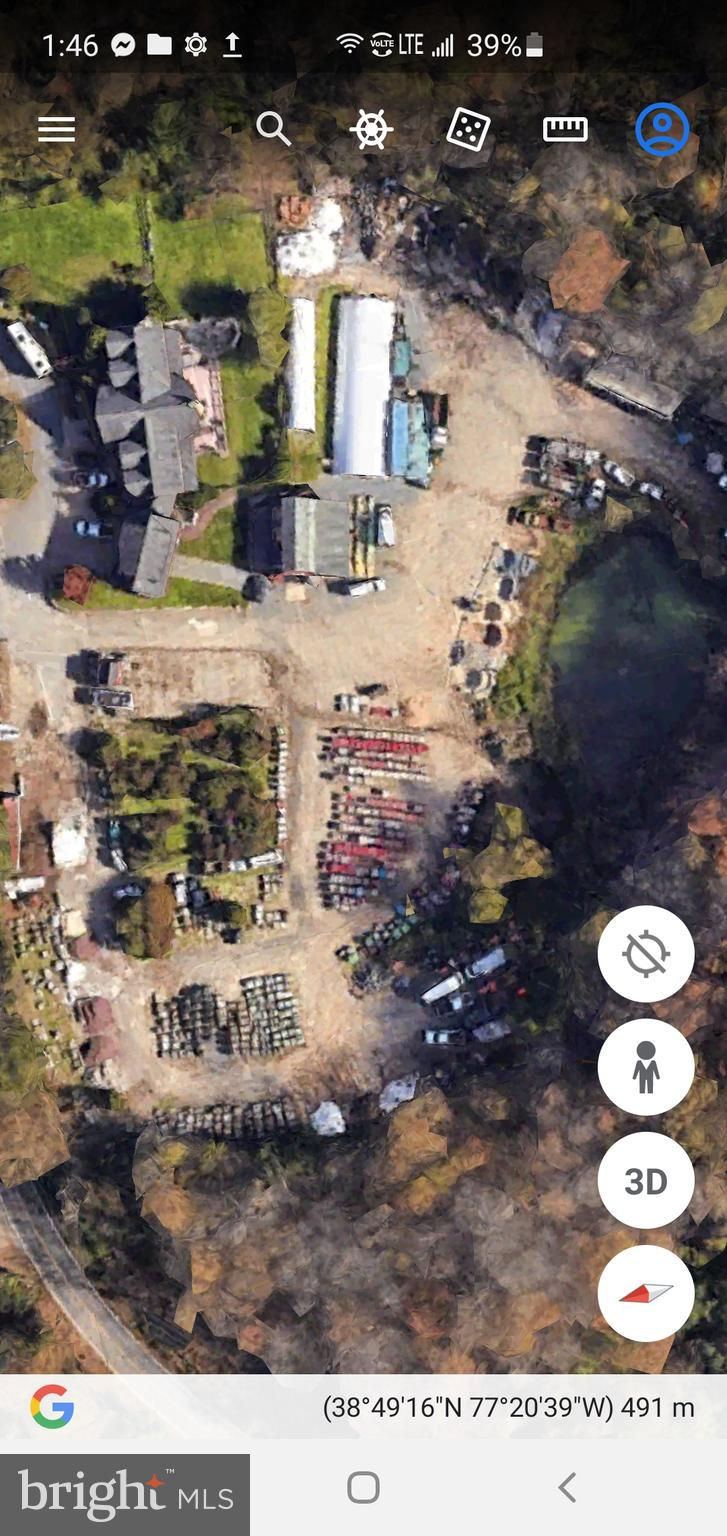Go to the system home button

[x=363, y=1487]
